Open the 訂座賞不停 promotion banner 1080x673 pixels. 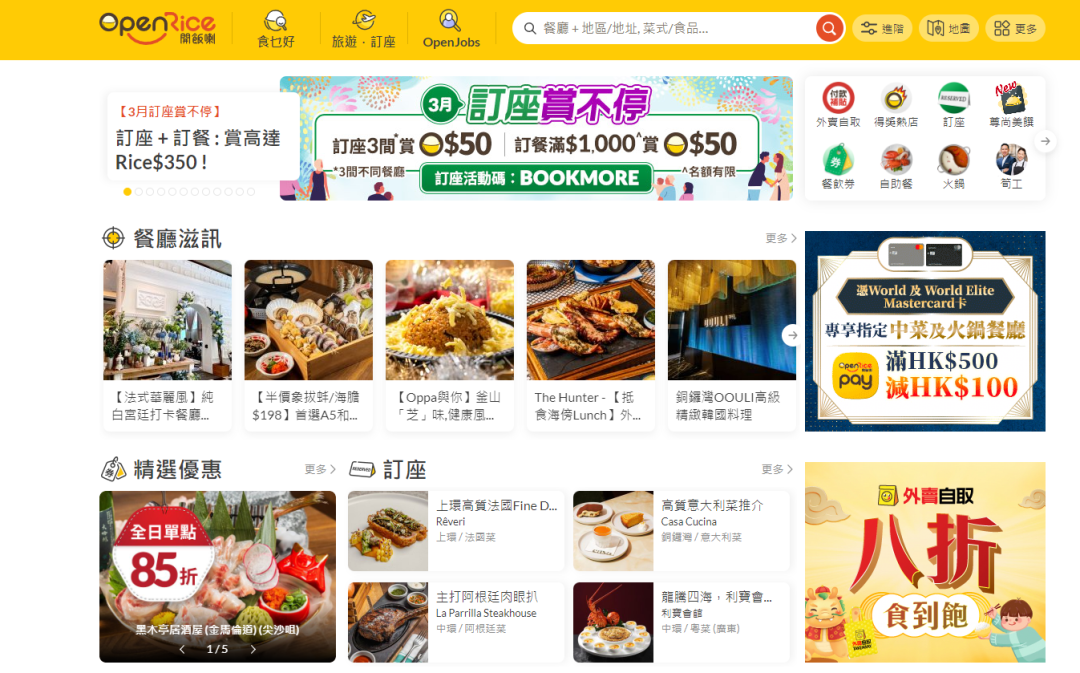[536, 138]
